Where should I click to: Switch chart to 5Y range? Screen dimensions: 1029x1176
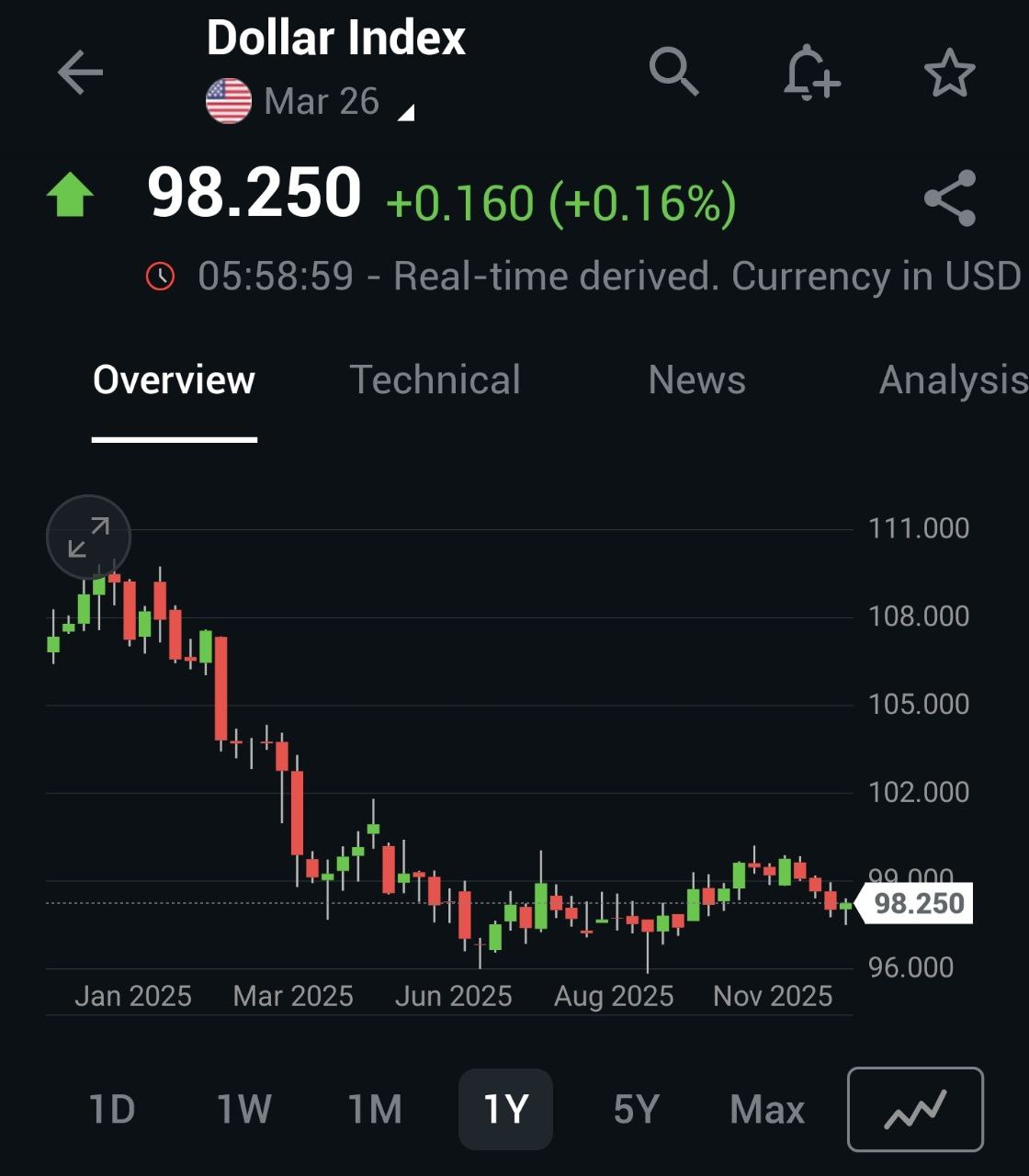636,1109
